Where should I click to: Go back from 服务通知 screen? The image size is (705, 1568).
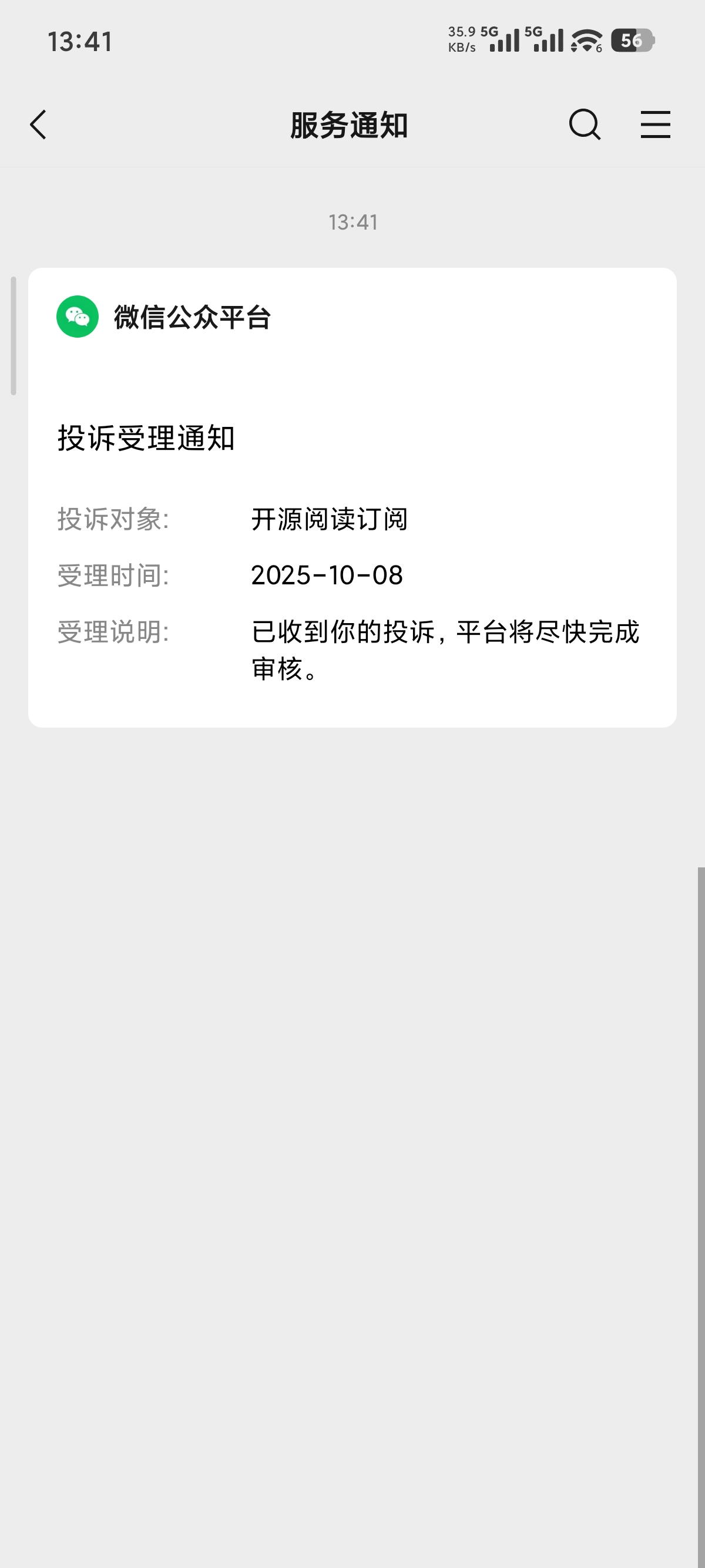point(38,125)
